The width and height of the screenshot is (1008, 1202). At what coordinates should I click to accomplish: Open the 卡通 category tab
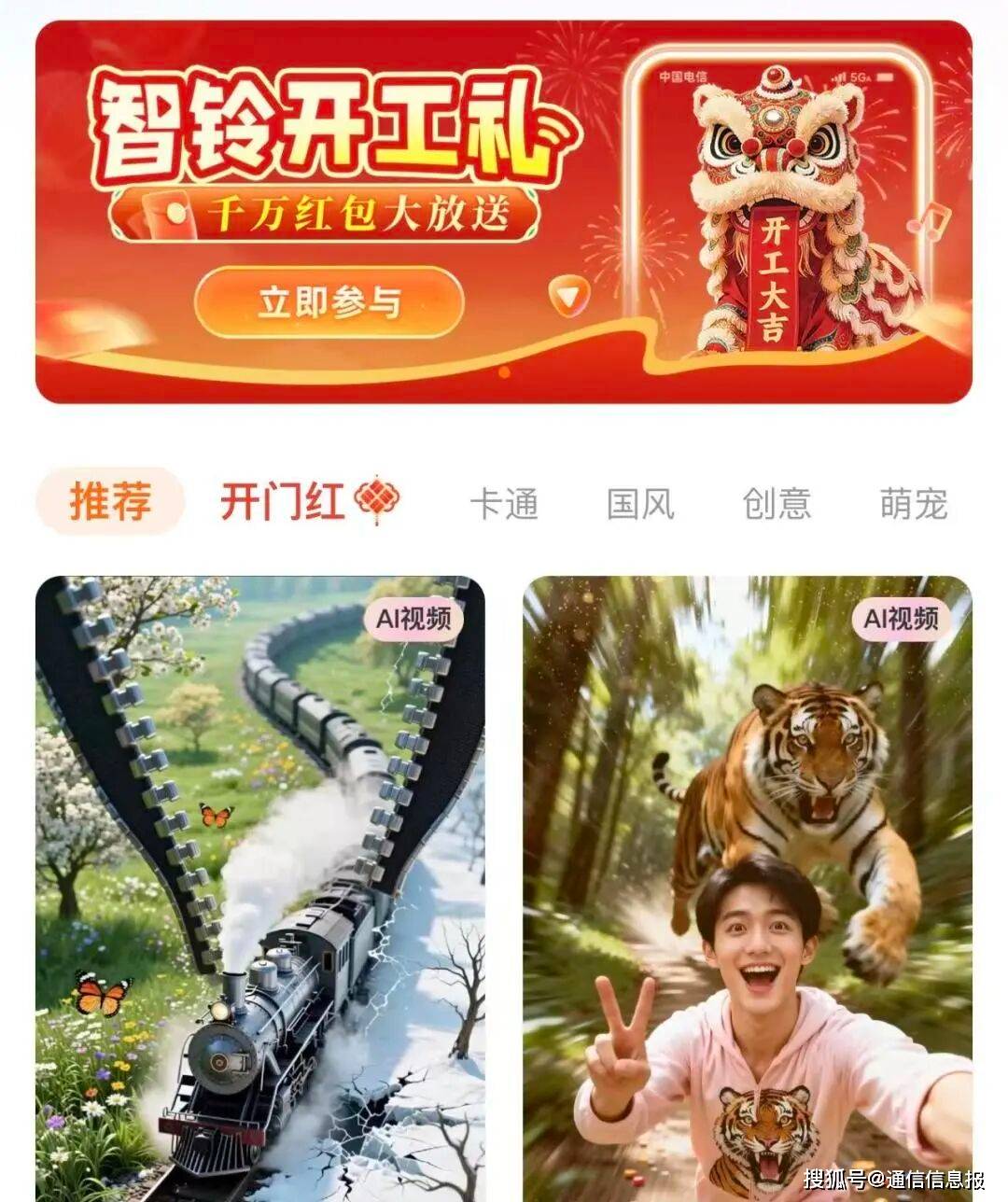click(x=504, y=504)
